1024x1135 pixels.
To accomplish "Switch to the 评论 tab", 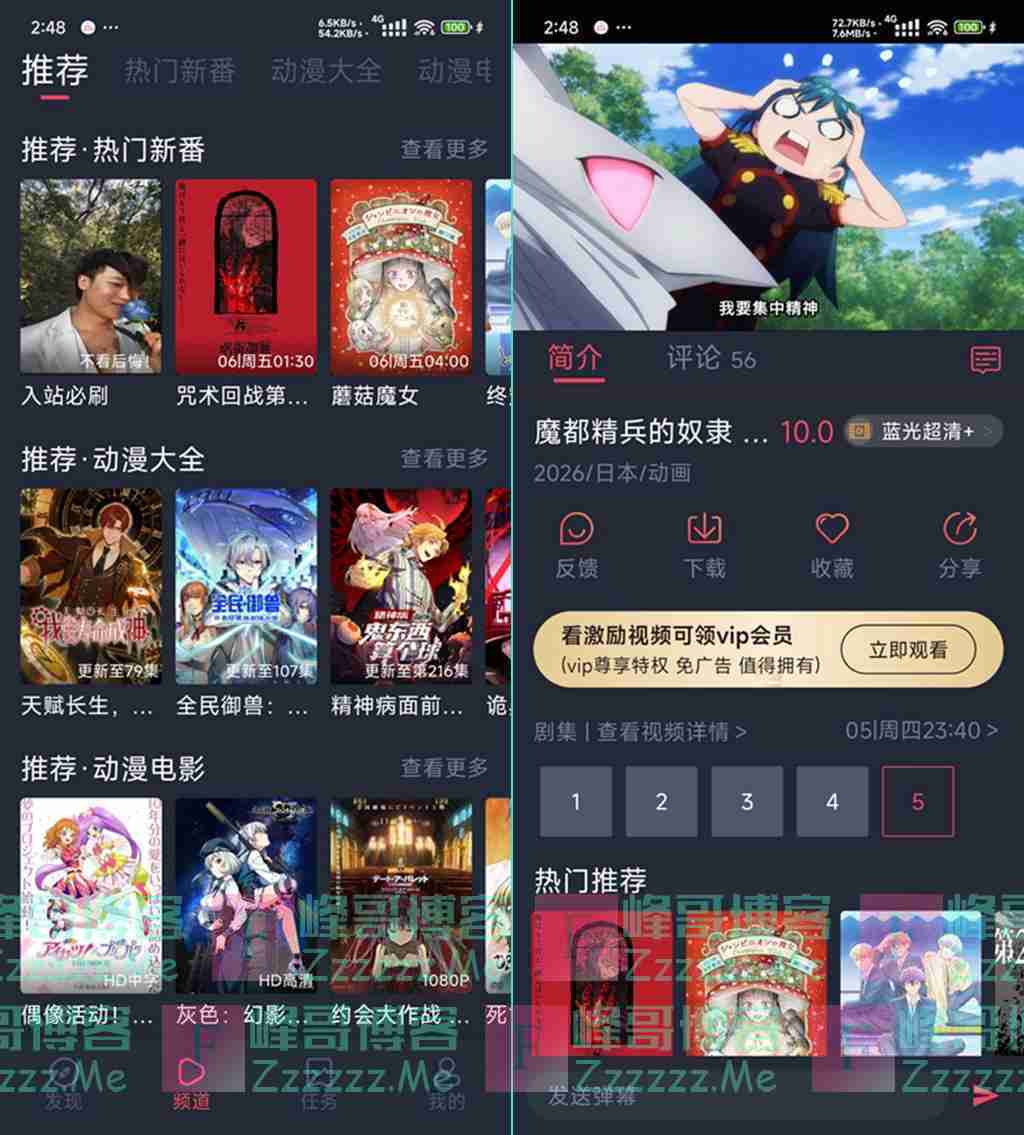I will tap(694, 359).
